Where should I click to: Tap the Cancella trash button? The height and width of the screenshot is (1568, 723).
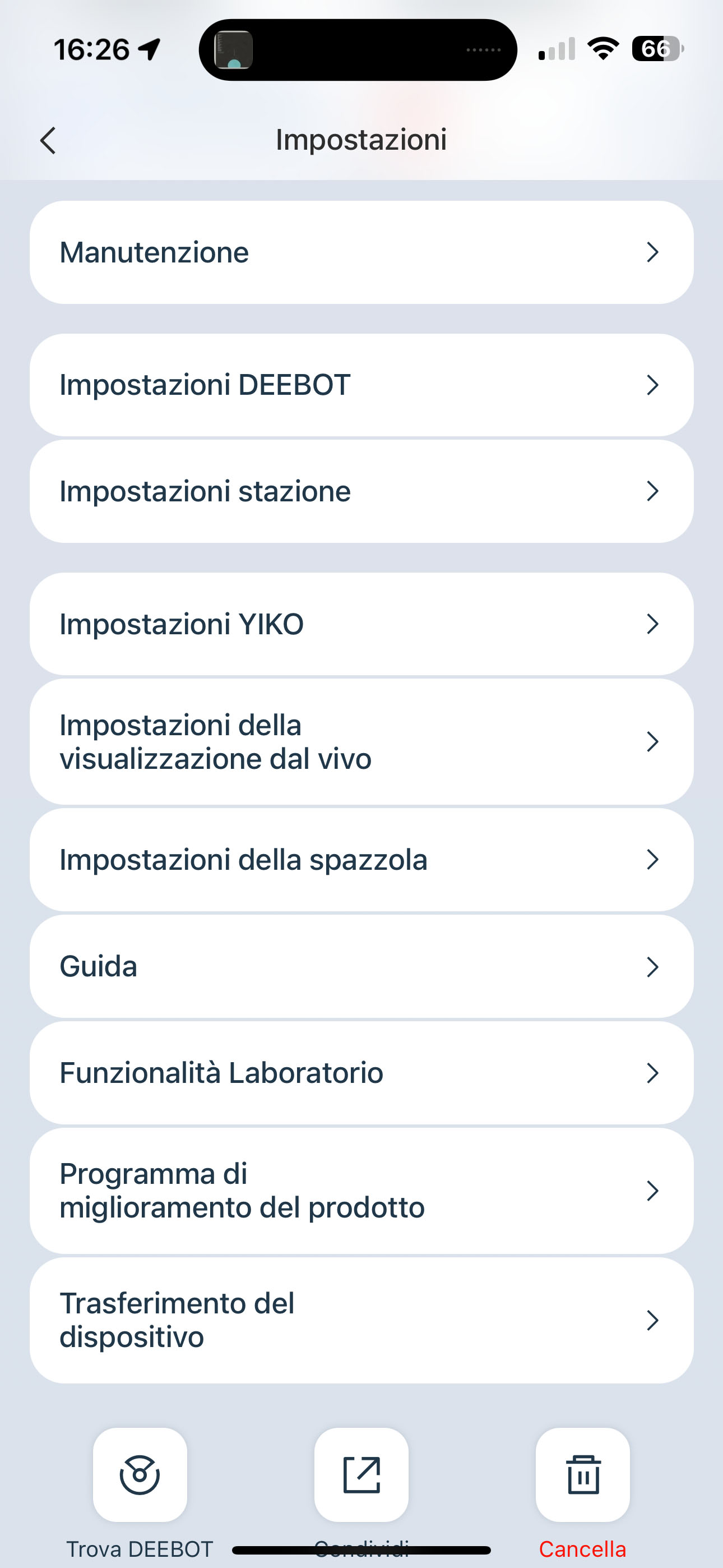pos(582,1474)
